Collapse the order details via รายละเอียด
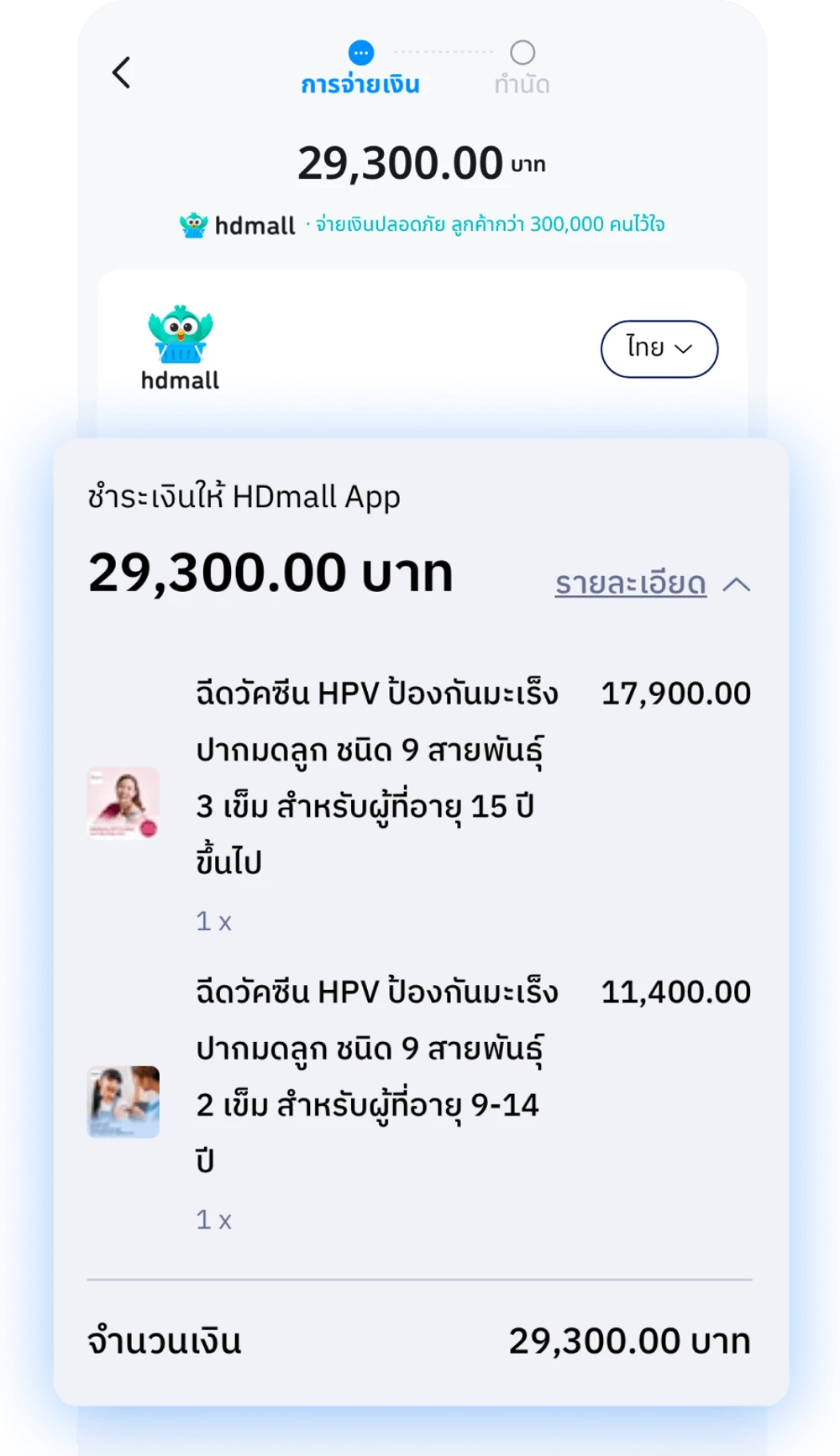Viewport: 840px width, 1456px height. click(x=630, y=584)
